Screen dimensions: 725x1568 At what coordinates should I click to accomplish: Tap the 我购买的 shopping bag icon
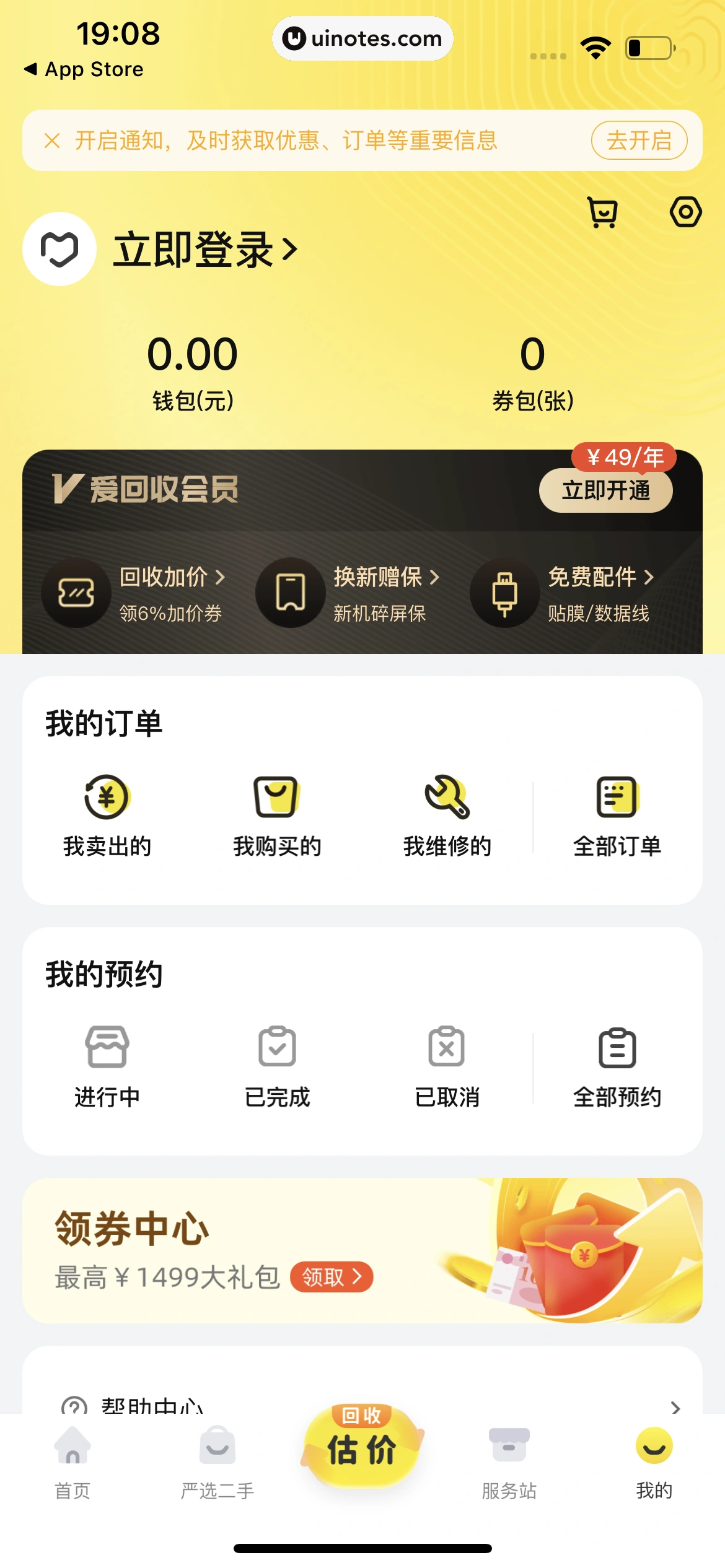pos(277,799)
